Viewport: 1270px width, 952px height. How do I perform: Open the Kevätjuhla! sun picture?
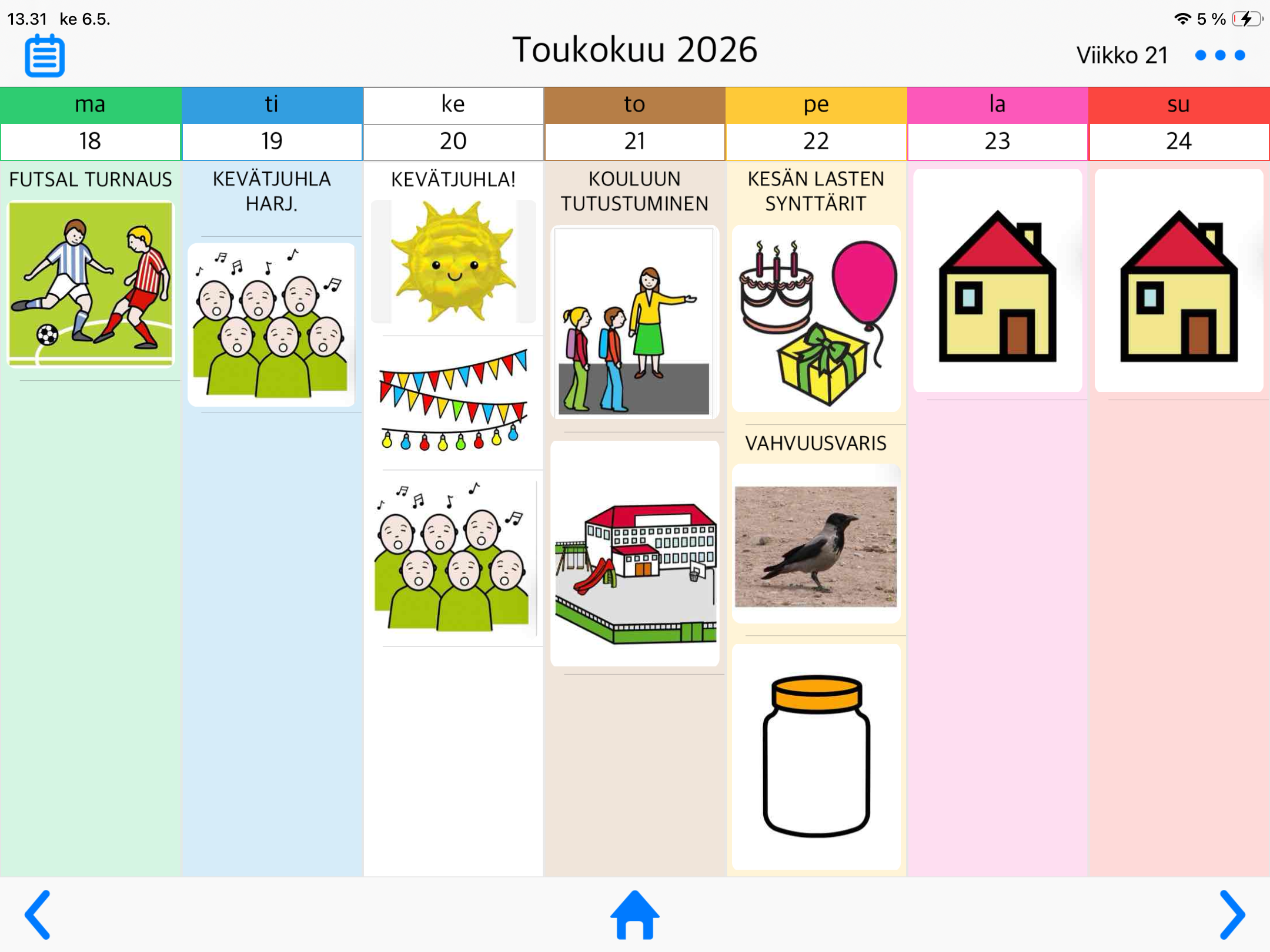click(x=453, y=262)
